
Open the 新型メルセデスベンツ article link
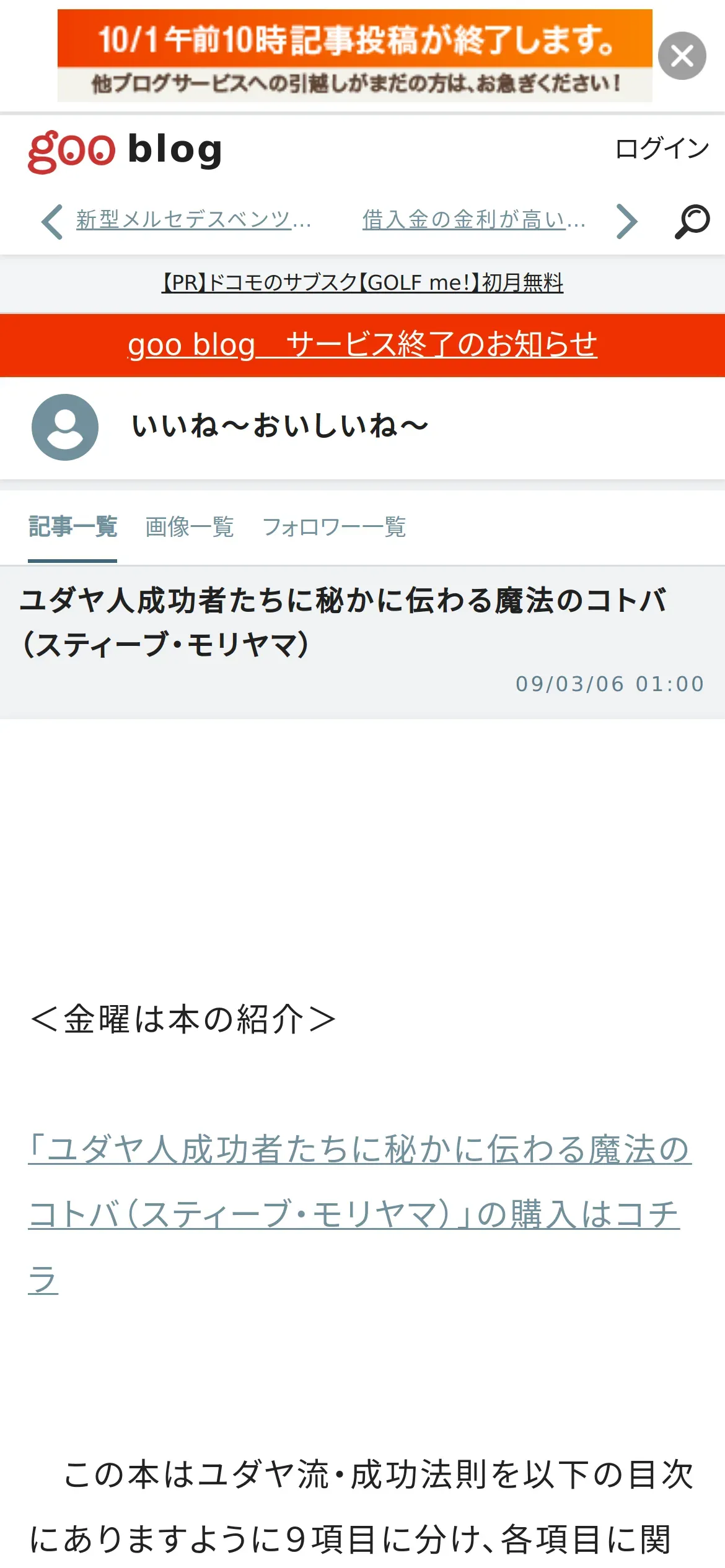tap(193, 219)
